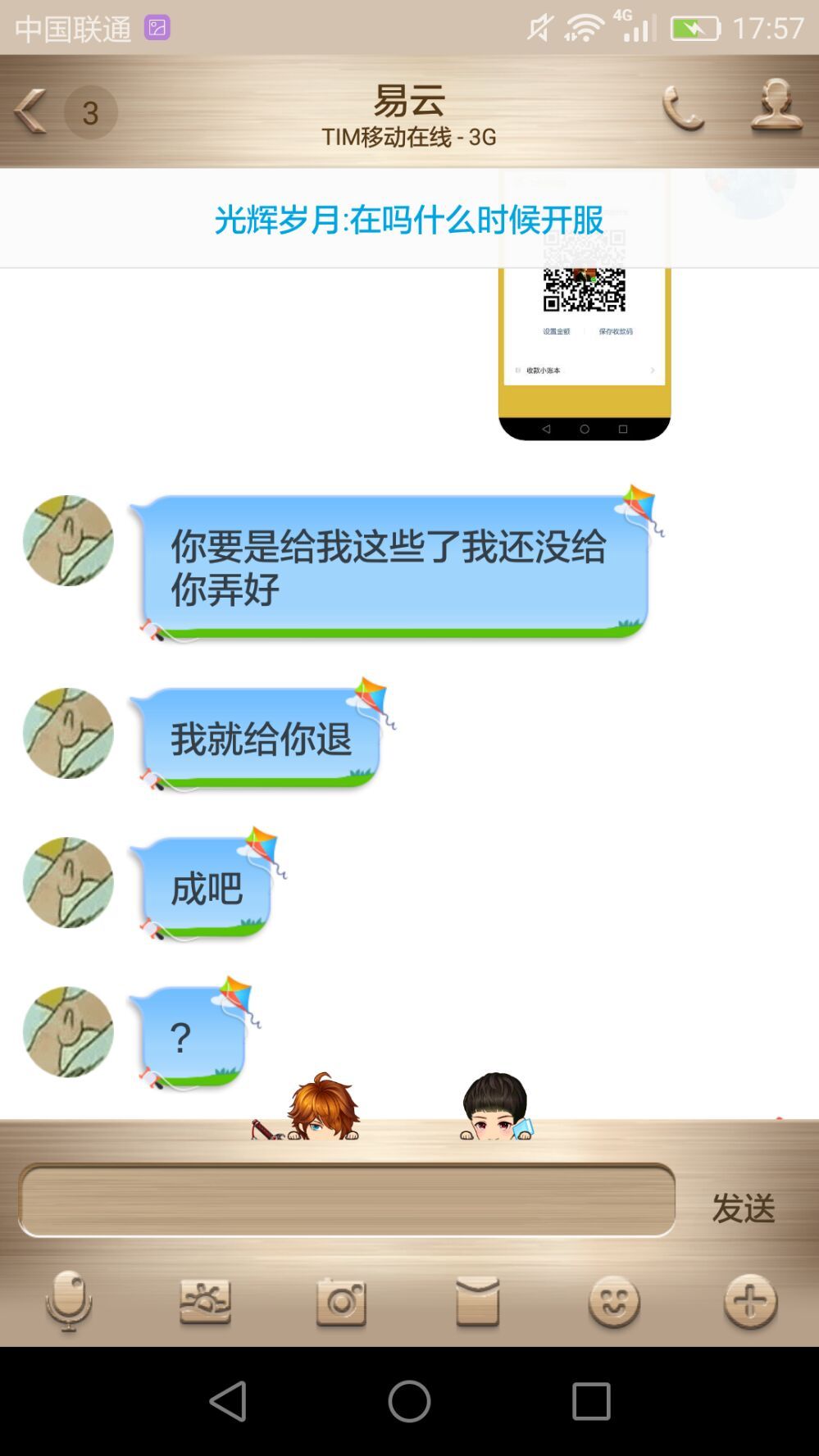Open the plus more options menu

749,1301
